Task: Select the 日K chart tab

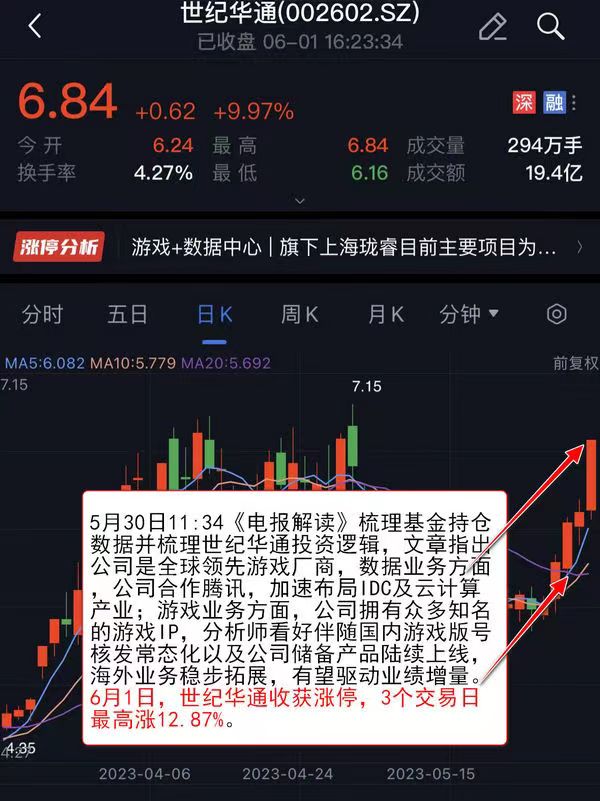Action: tap(215, 315)
